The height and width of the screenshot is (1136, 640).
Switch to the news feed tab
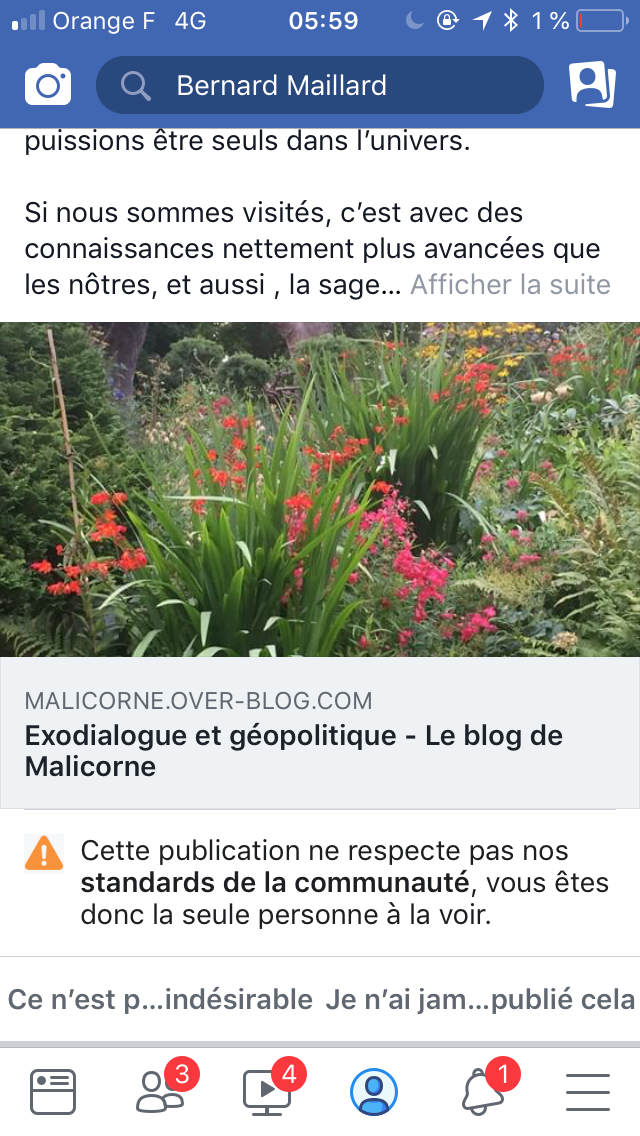pyautogui.click(x=53, y=1092)
